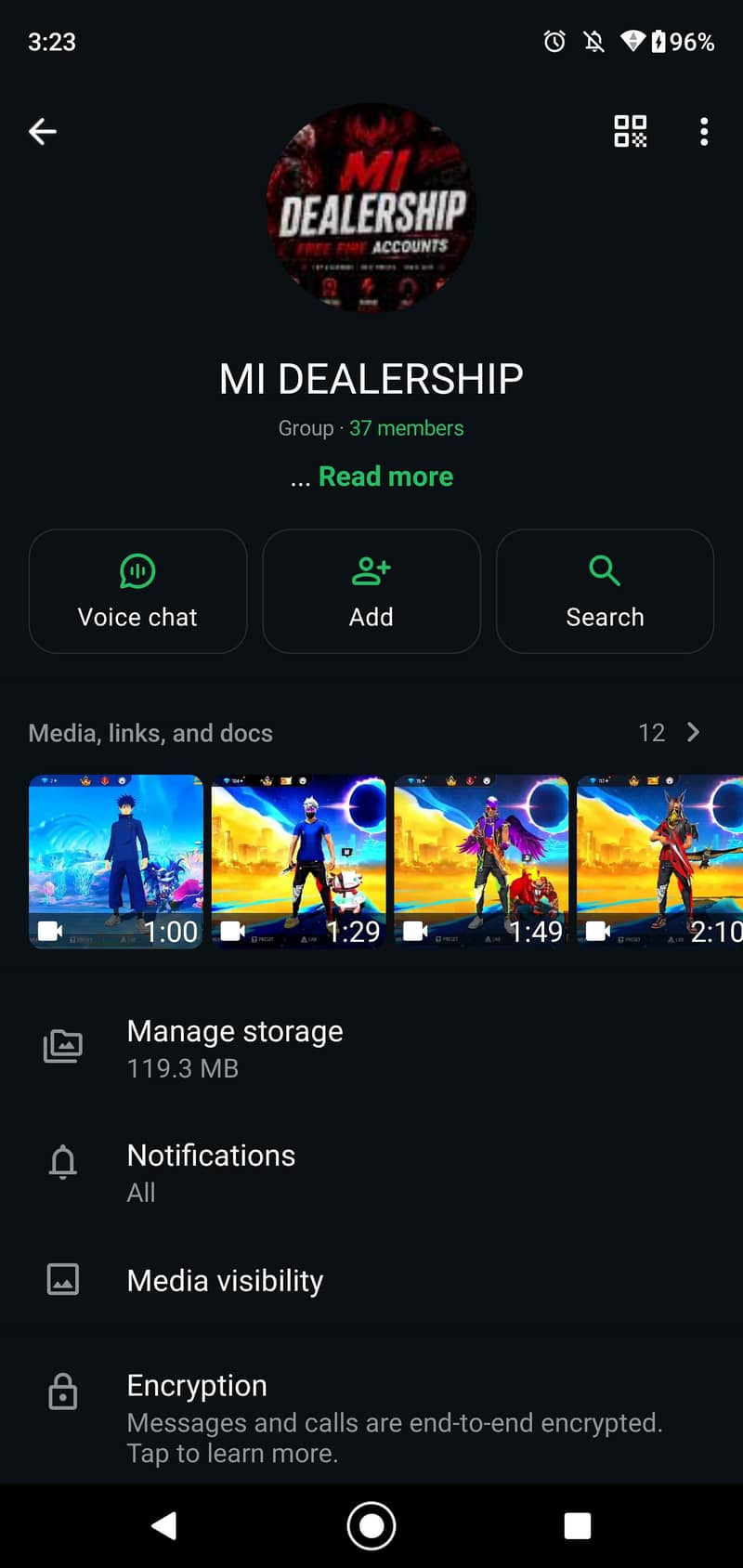Add a new member to the group
The height and width of the screenshot is (1568, 743).
(x=371, y=592)
